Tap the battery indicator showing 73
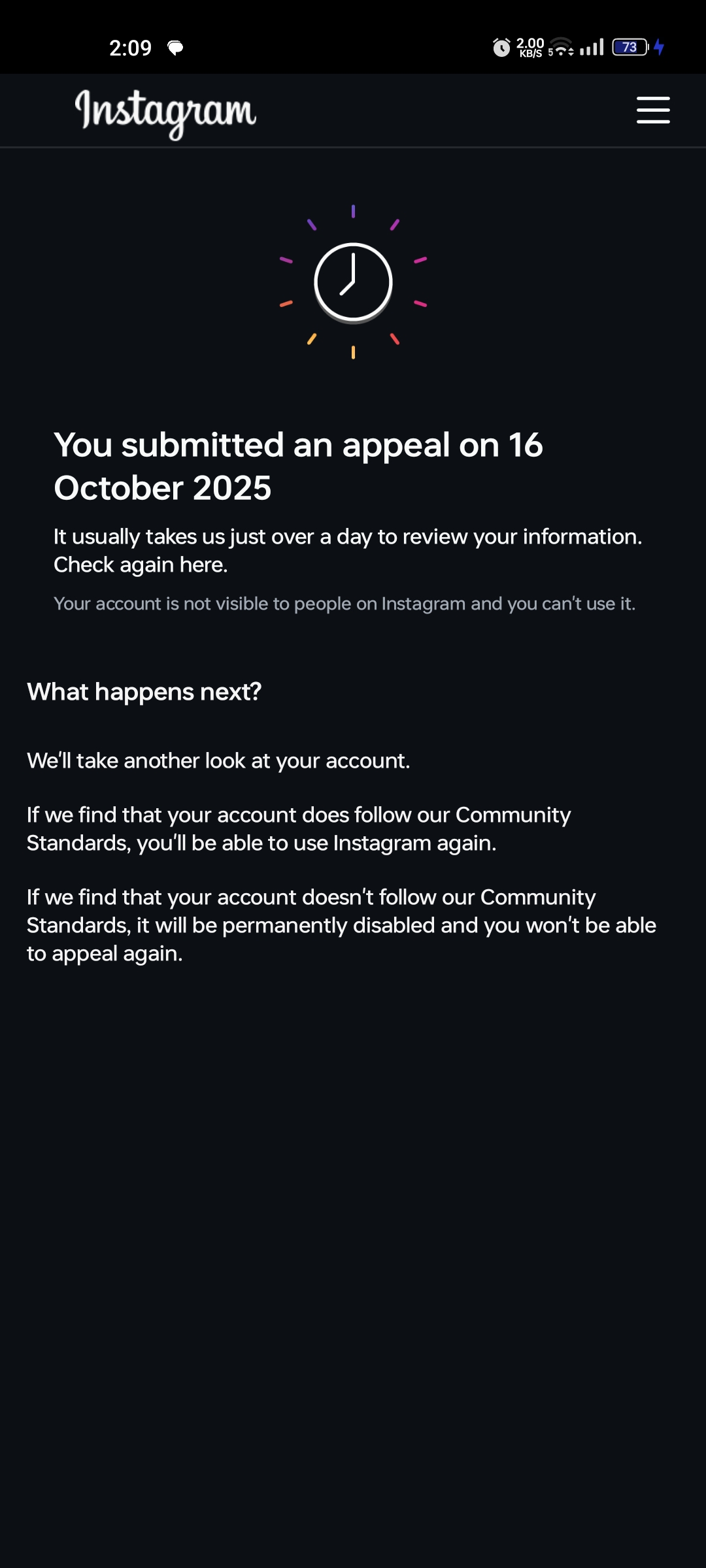This screenshot has width=706, height=1568. coord(630,46)
